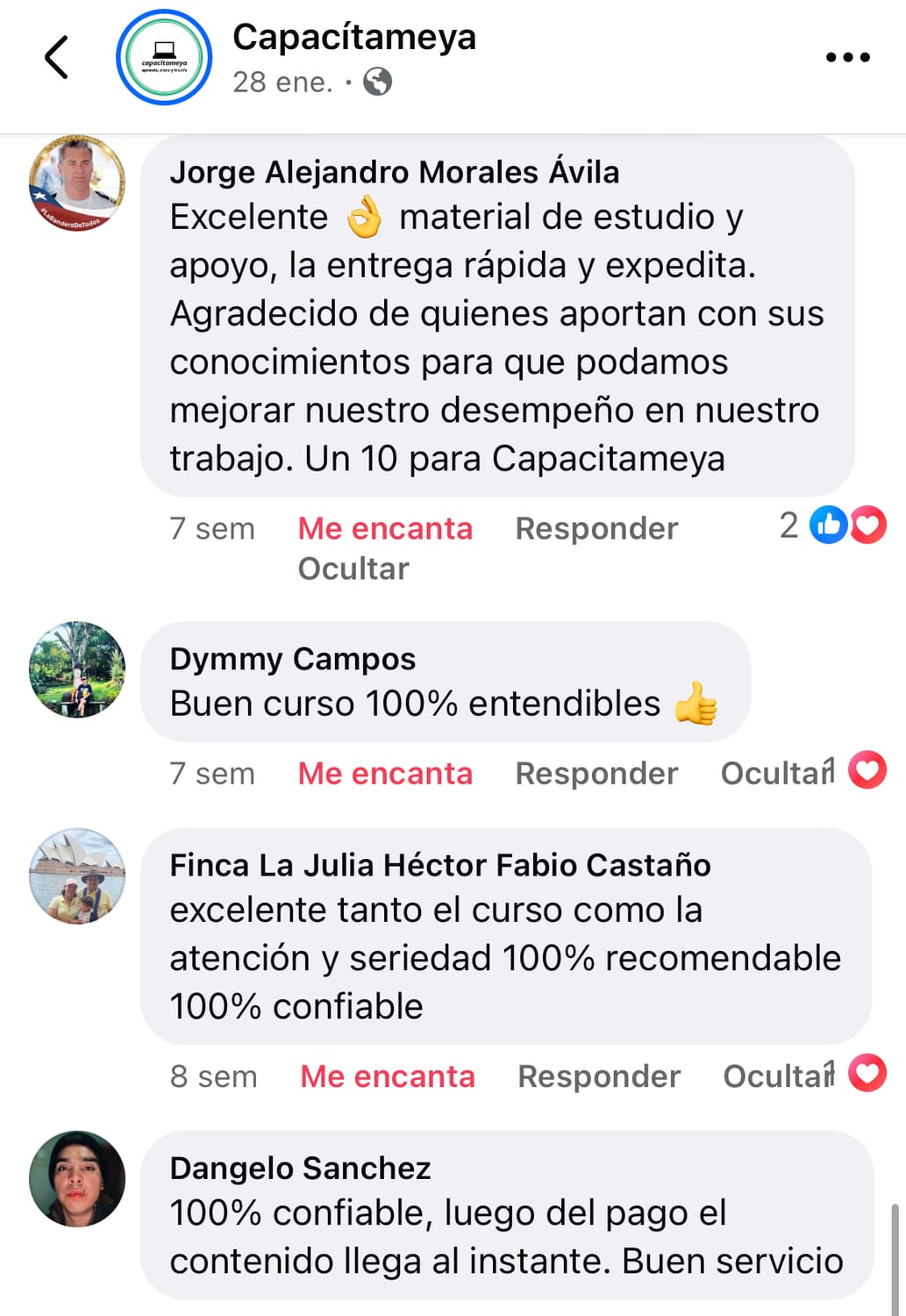Image resolution: width=906 pixels, height=1316 pixels.
Task: Toggle Me encanta on Finca La Julia's comment
Action: [x=387, y=1076]
